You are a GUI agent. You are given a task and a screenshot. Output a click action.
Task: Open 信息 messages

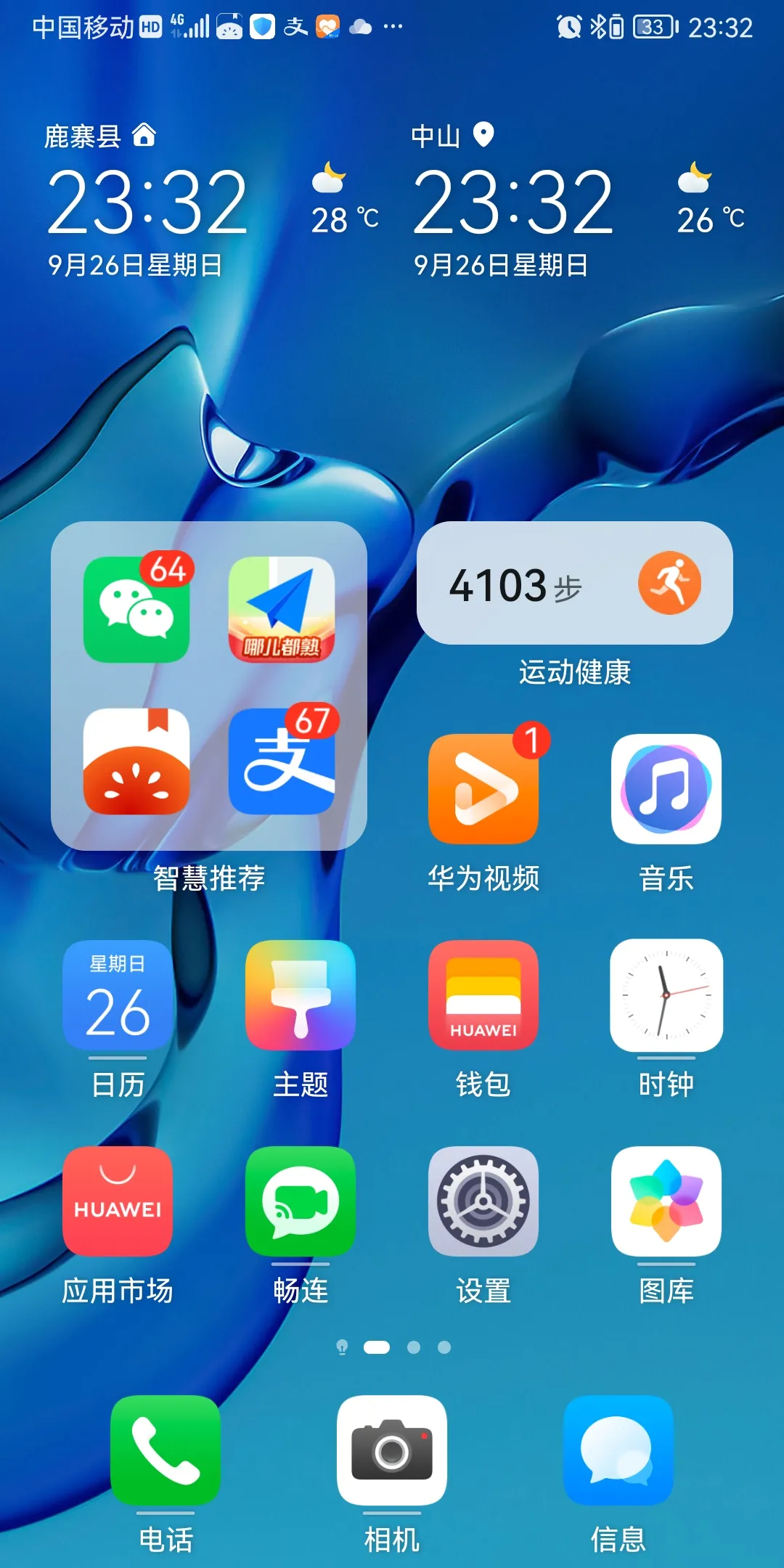[x=618, y=1450]
